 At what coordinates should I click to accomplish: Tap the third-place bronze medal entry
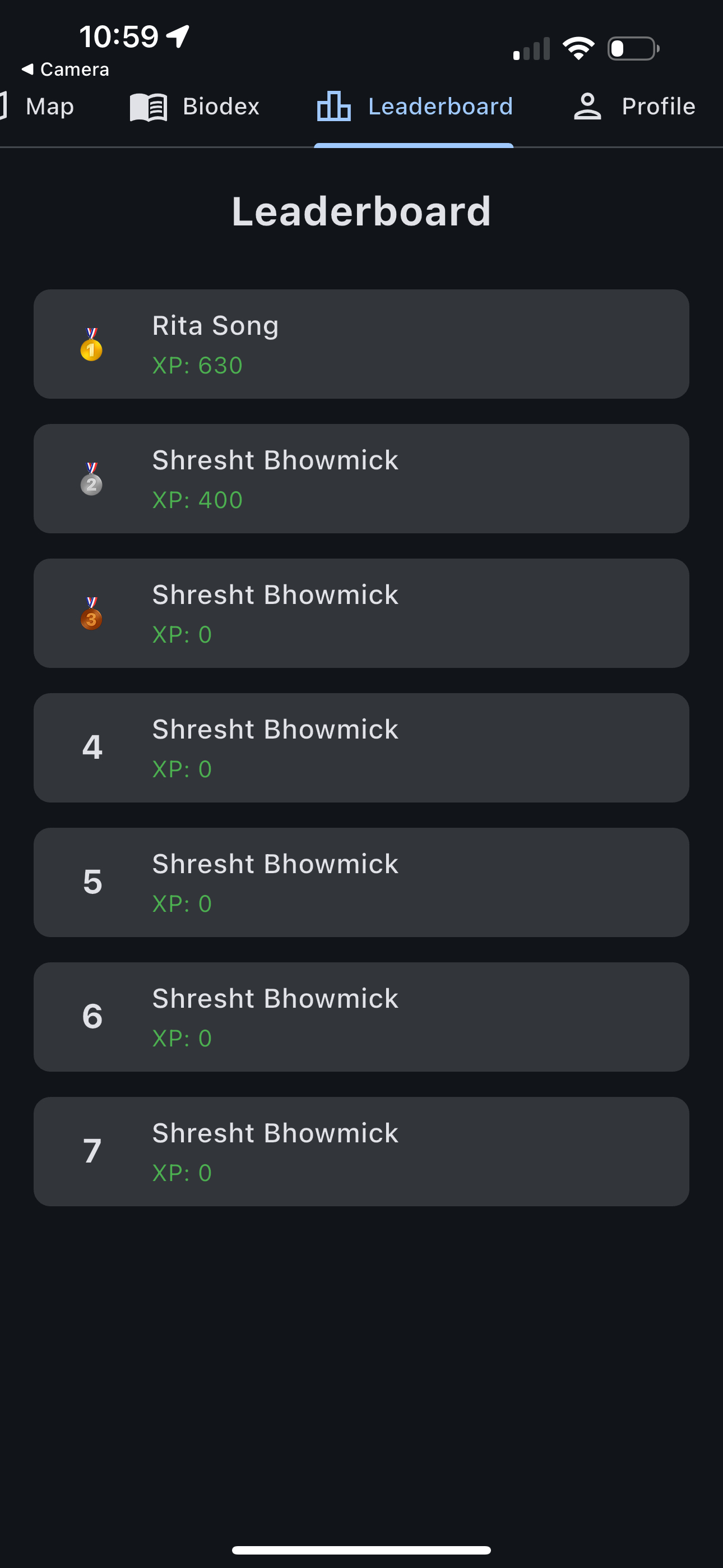pyautogui.click(x=361, y=613)
